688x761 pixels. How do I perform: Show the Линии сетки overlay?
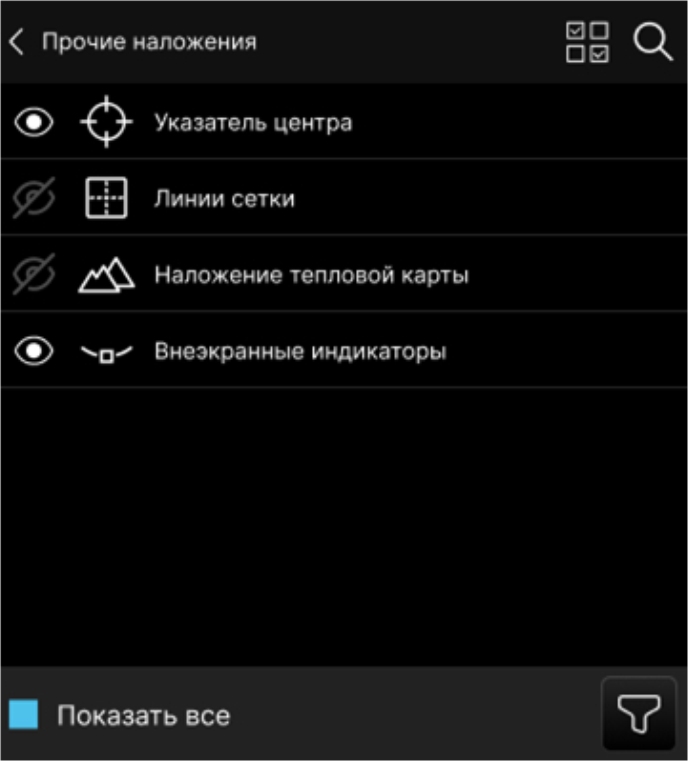tap(35, 199)
